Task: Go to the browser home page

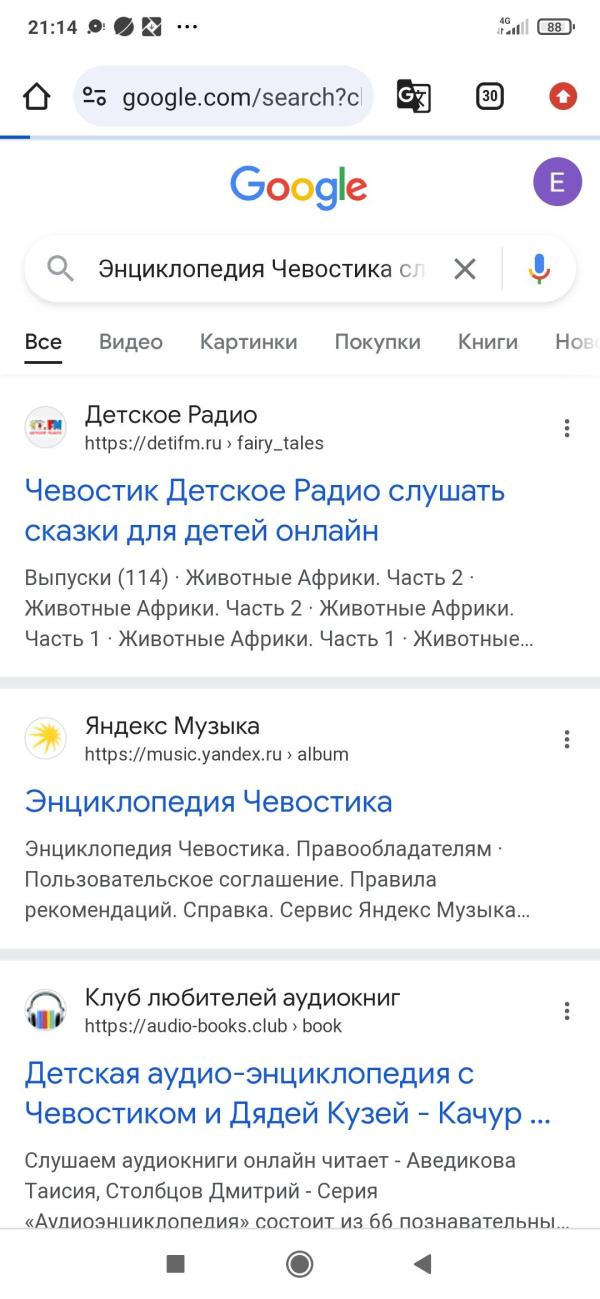Action: (36, 97)
